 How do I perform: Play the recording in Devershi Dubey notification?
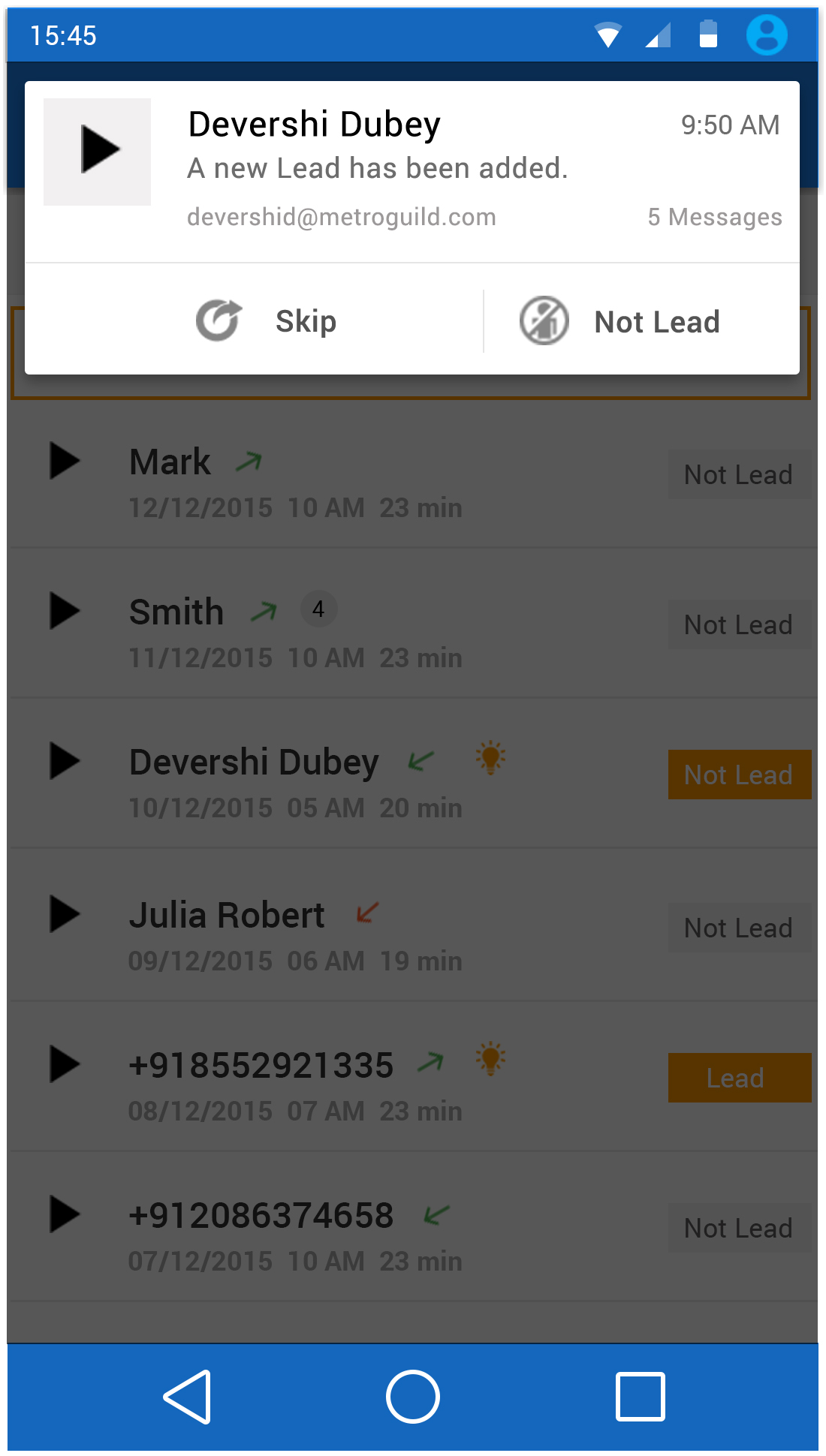click(x=97, y=152)
